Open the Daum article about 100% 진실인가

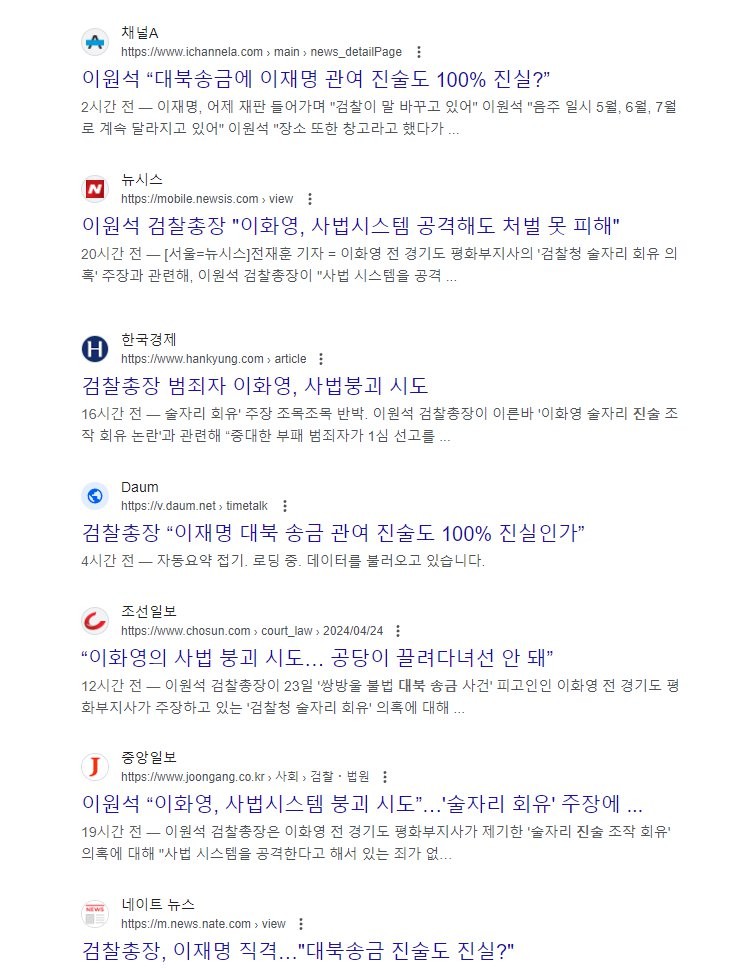333,532
